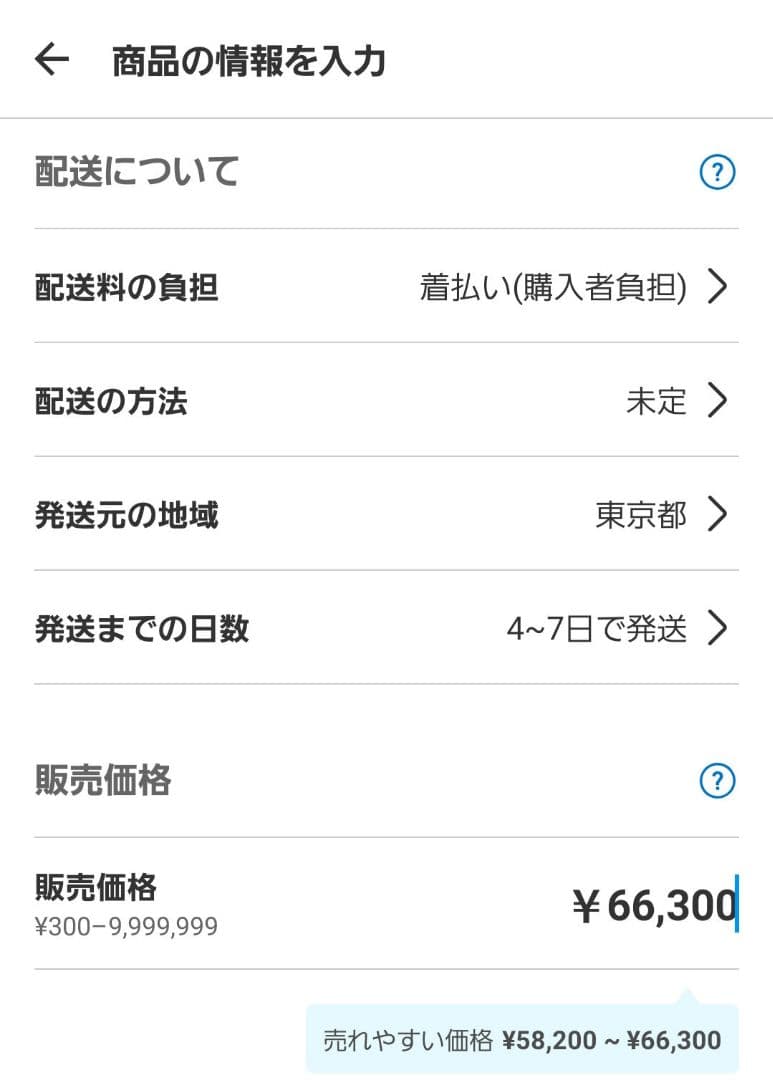Click the 配送について section heading
The height and width of the screenshot is (1080, 773).
(136, 172)
